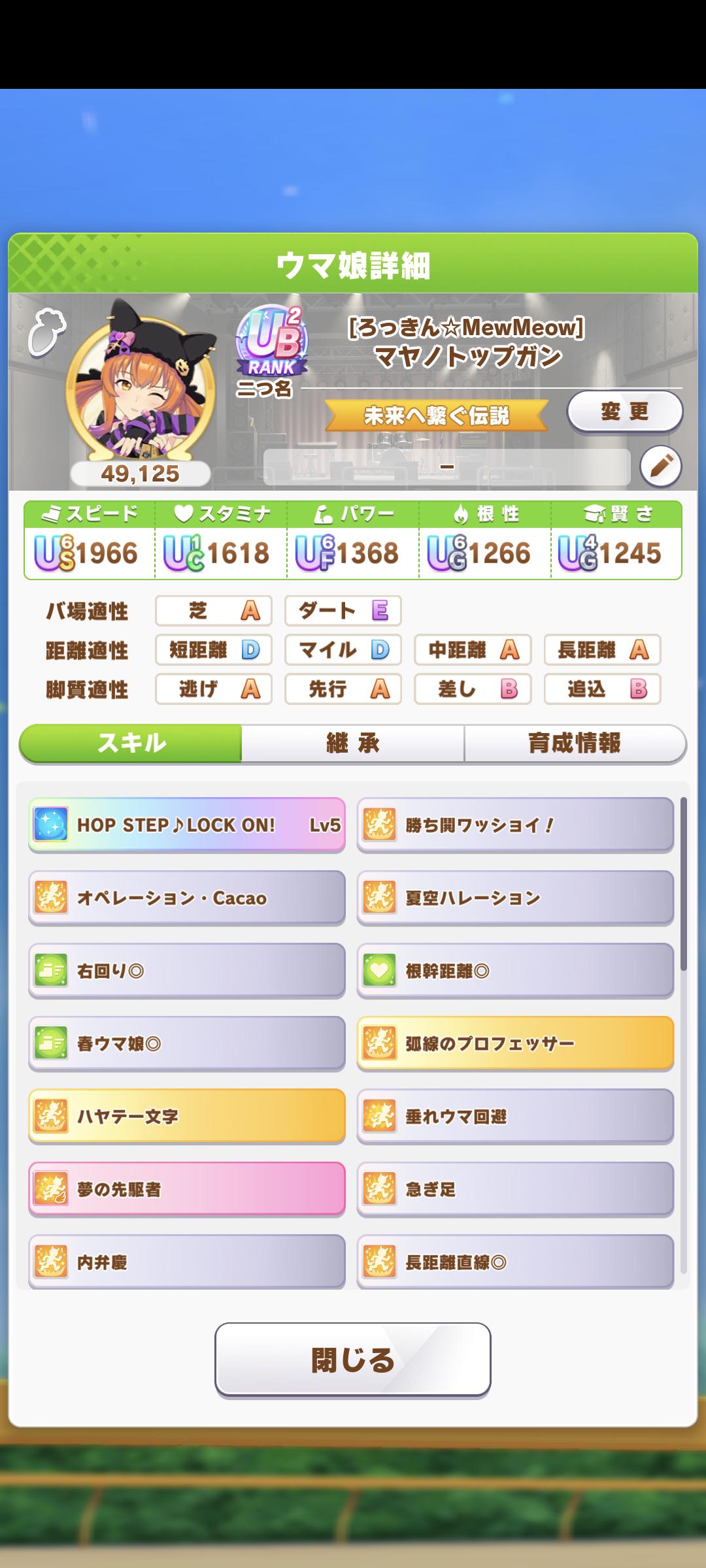This screenshot has height=1568, width=706.
Task: Open the 弧線のプロフェッサー skill
Action: pos(515,1043)
